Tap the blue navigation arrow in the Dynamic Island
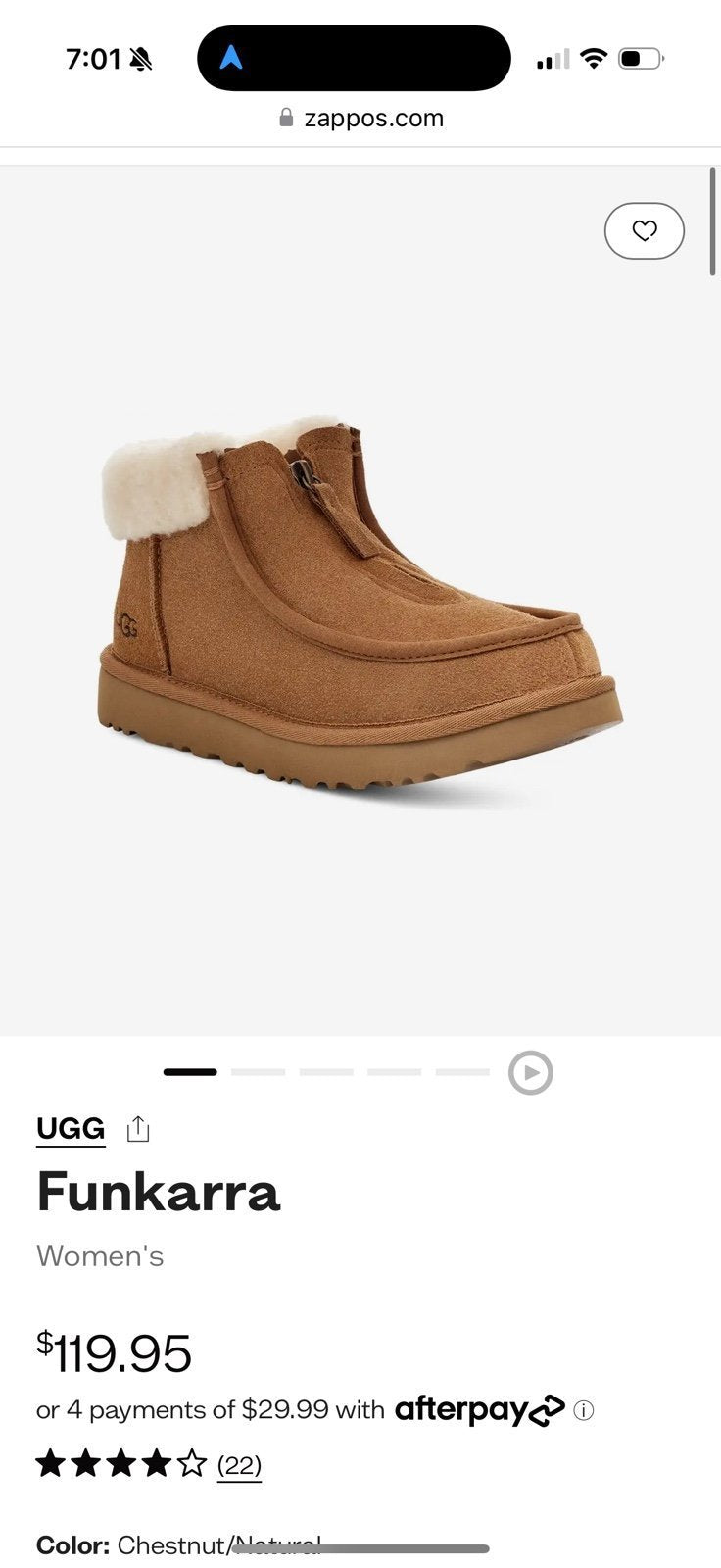Image resolution: width=721 pixels, height=1568 pixels. 231,58
